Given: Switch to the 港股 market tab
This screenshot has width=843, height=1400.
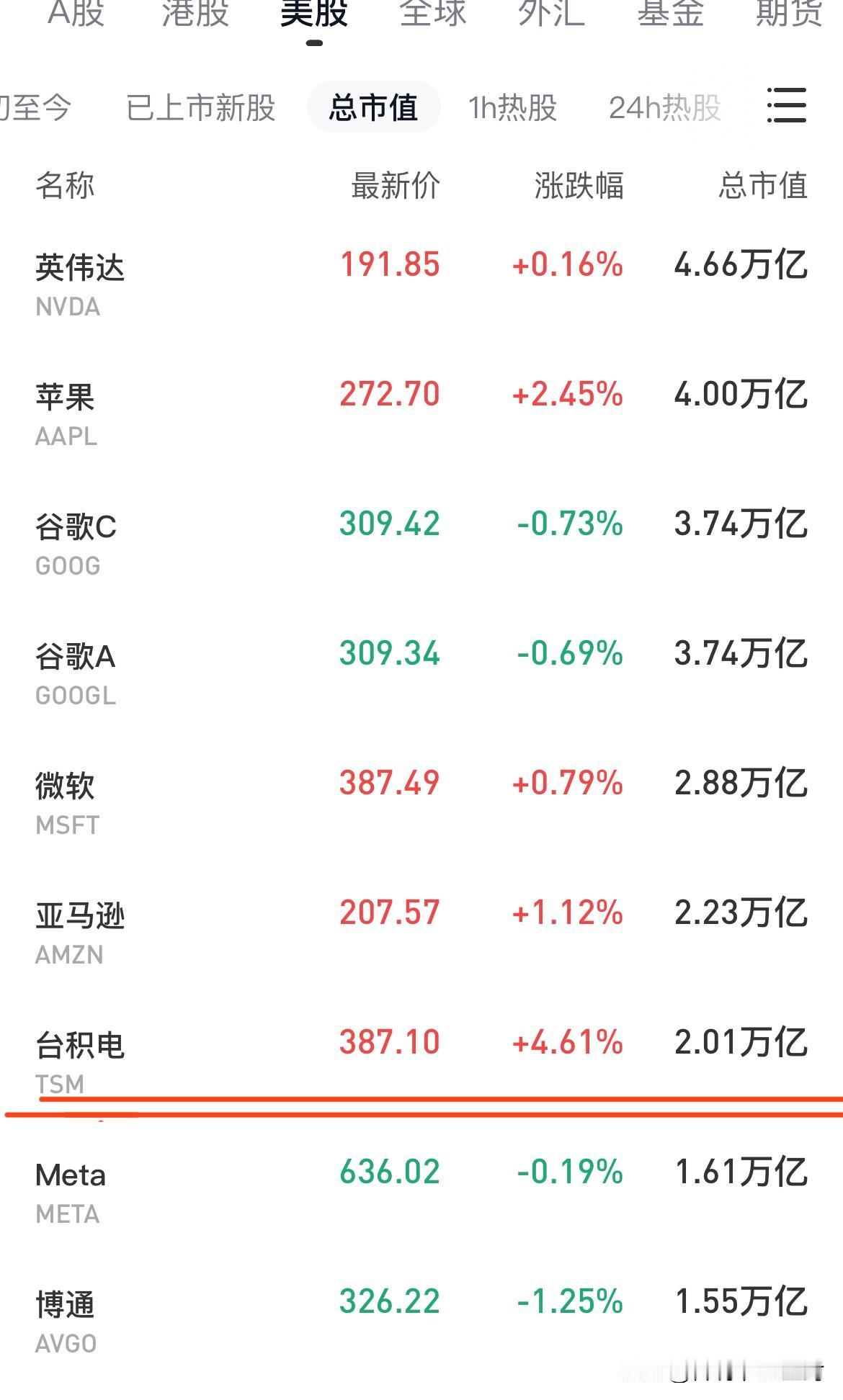Looking at the screenshot, I should pos(195,13).
